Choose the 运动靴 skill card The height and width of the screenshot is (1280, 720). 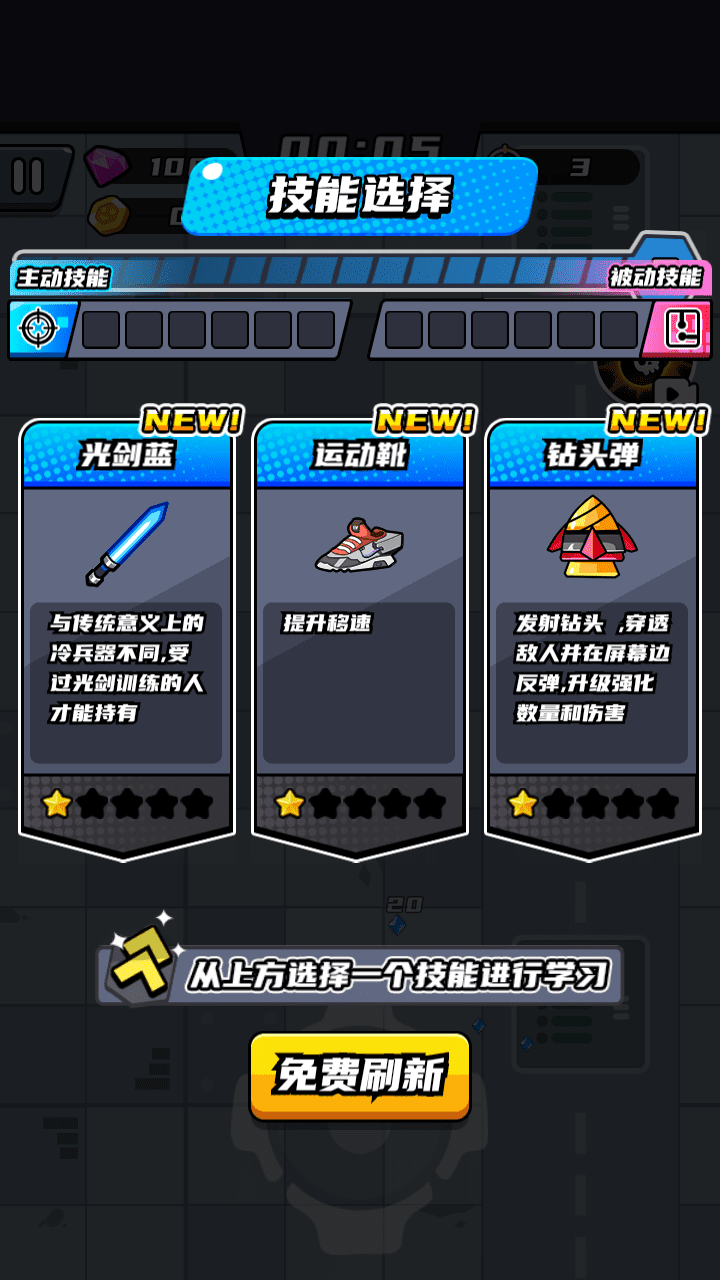(x=360, y=630)
